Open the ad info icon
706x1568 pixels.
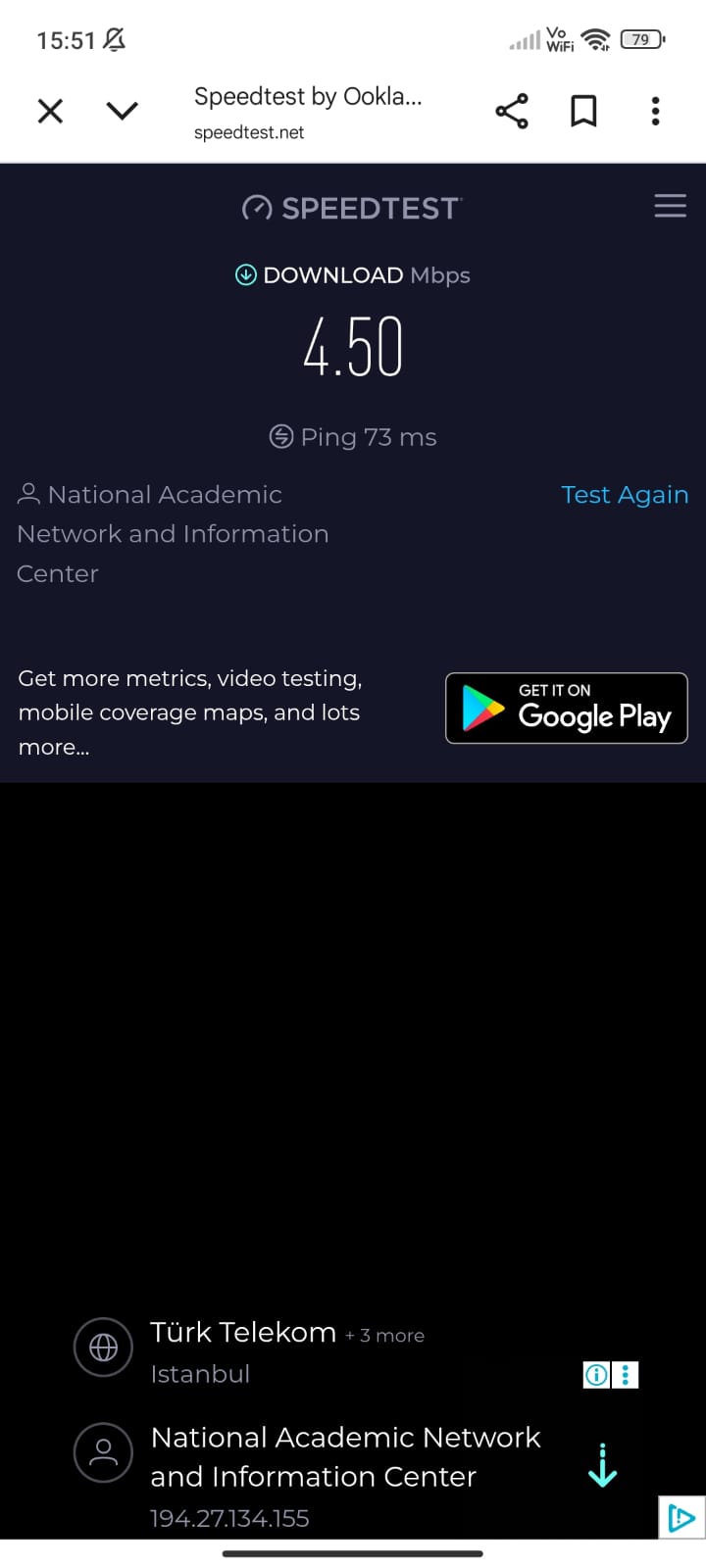(x=596, y=1375)
